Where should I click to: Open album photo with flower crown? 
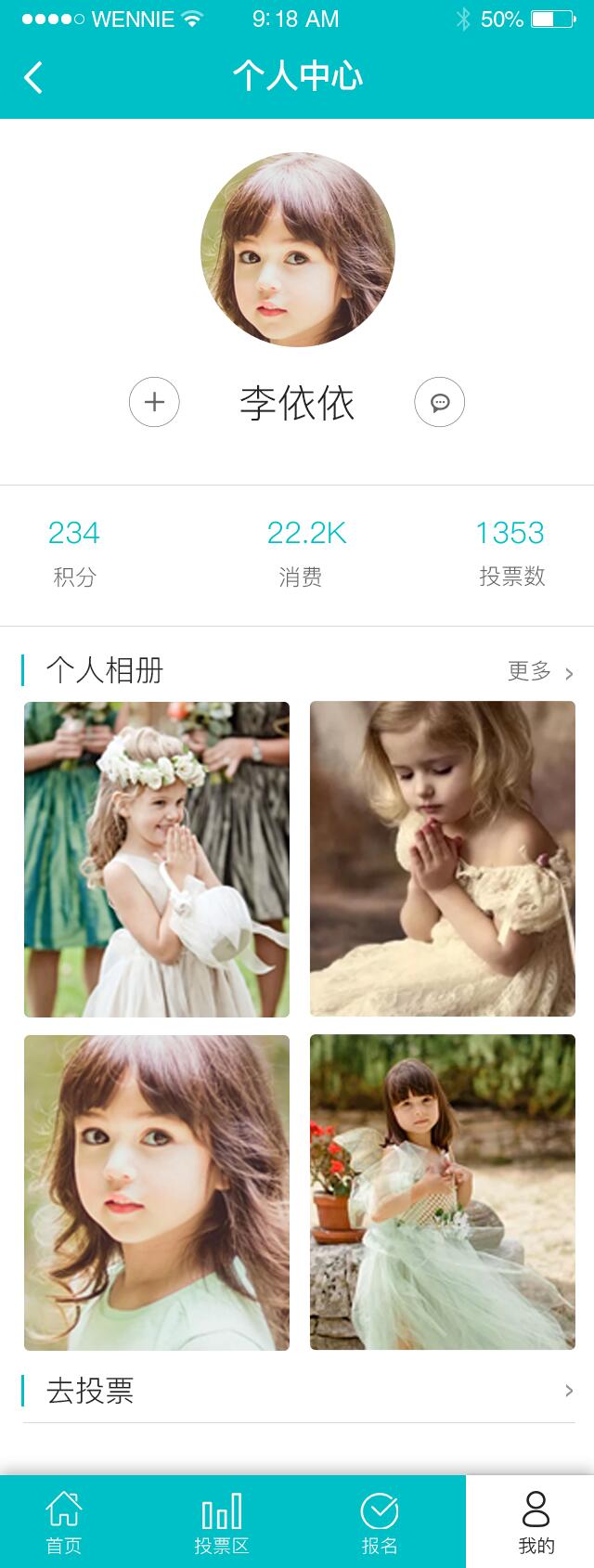click(157, 859)
